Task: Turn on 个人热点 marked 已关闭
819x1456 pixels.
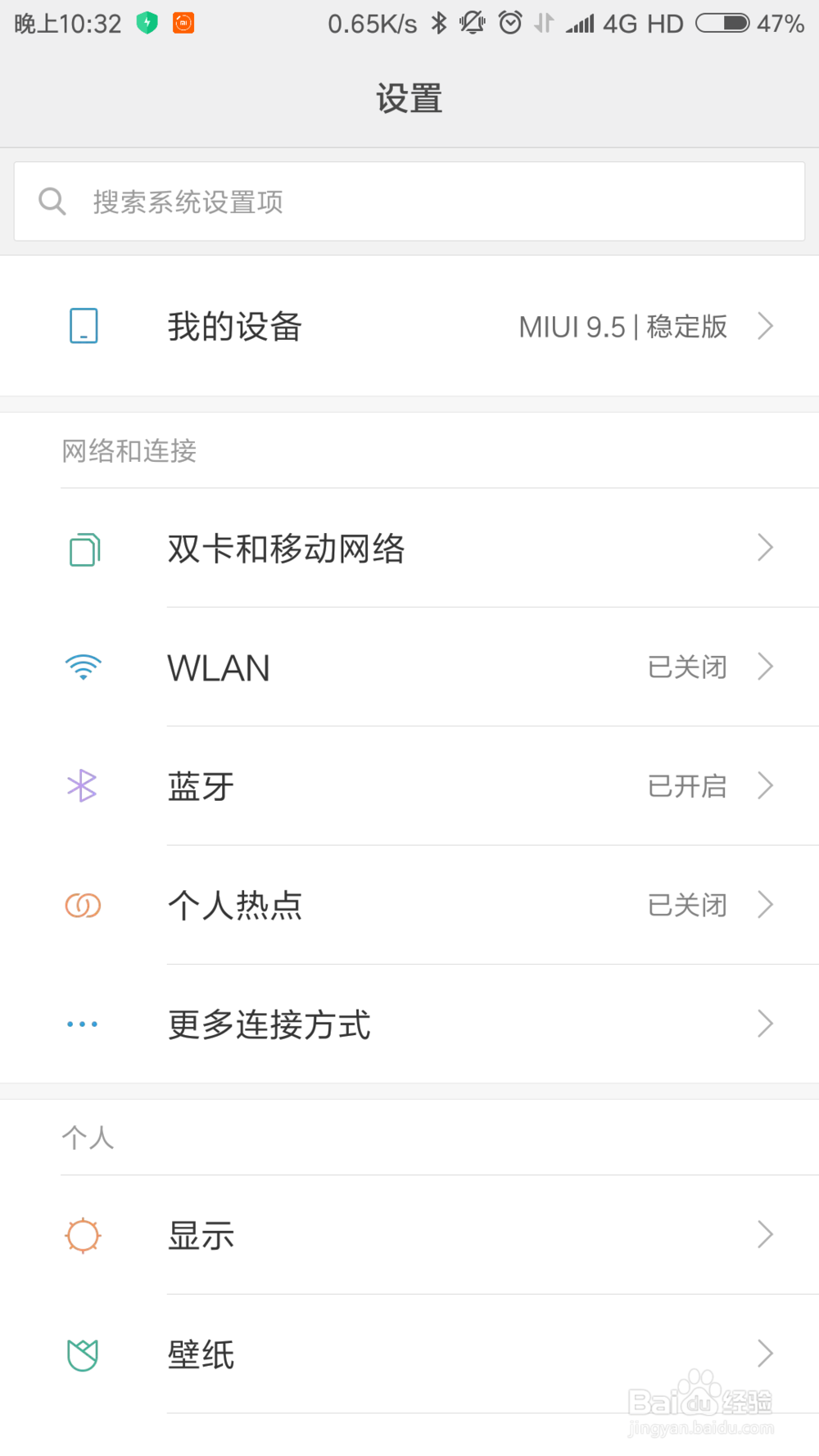Action: click(x=687, y=905)
